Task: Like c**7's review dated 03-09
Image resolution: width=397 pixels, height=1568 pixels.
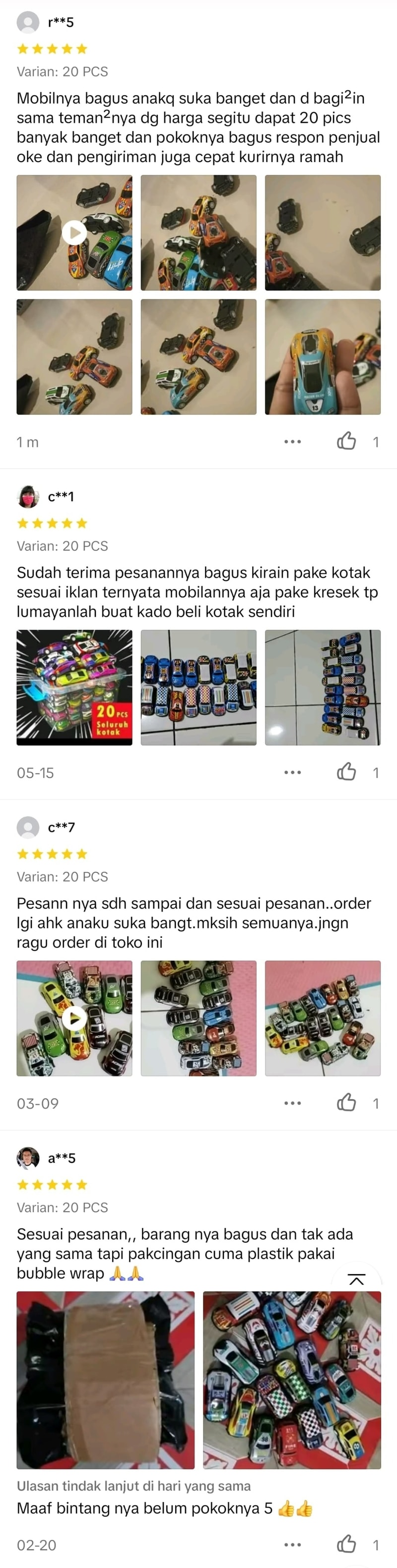Action: tap(346, 1103)
